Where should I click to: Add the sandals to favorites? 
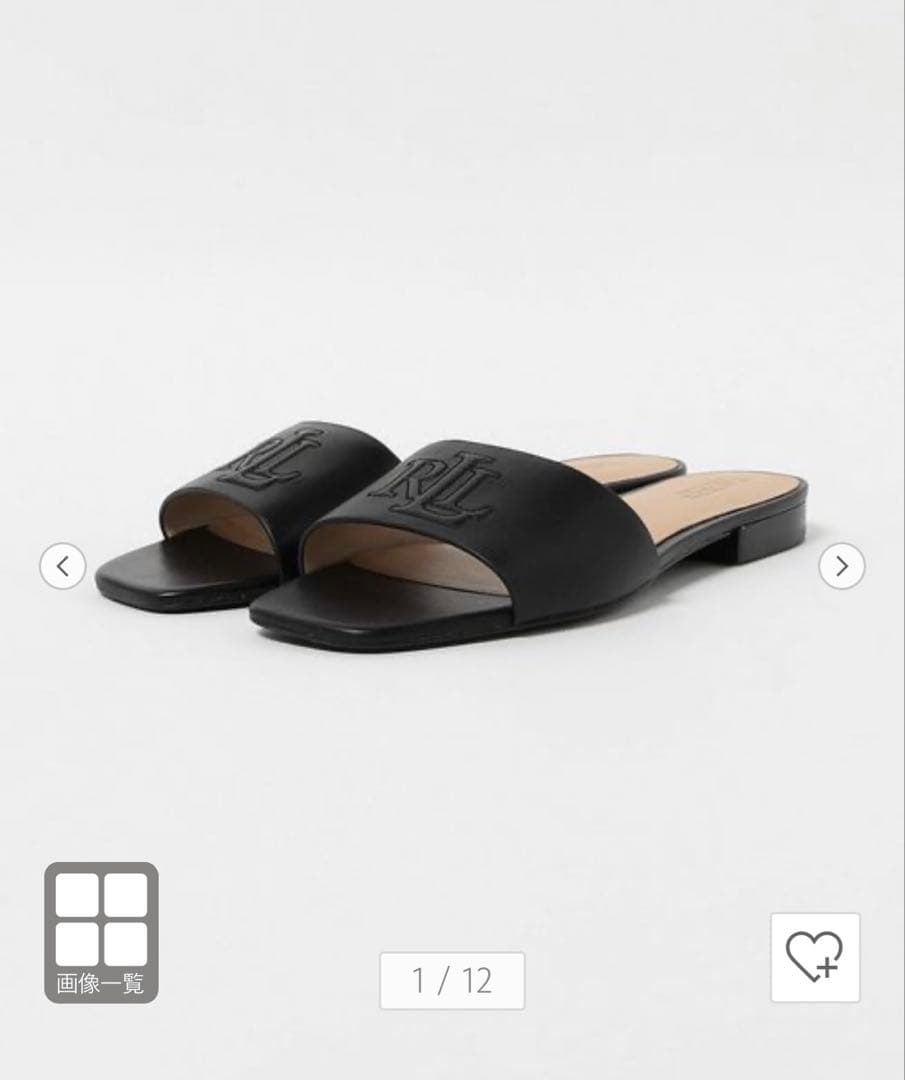click(x=814, y=957)
